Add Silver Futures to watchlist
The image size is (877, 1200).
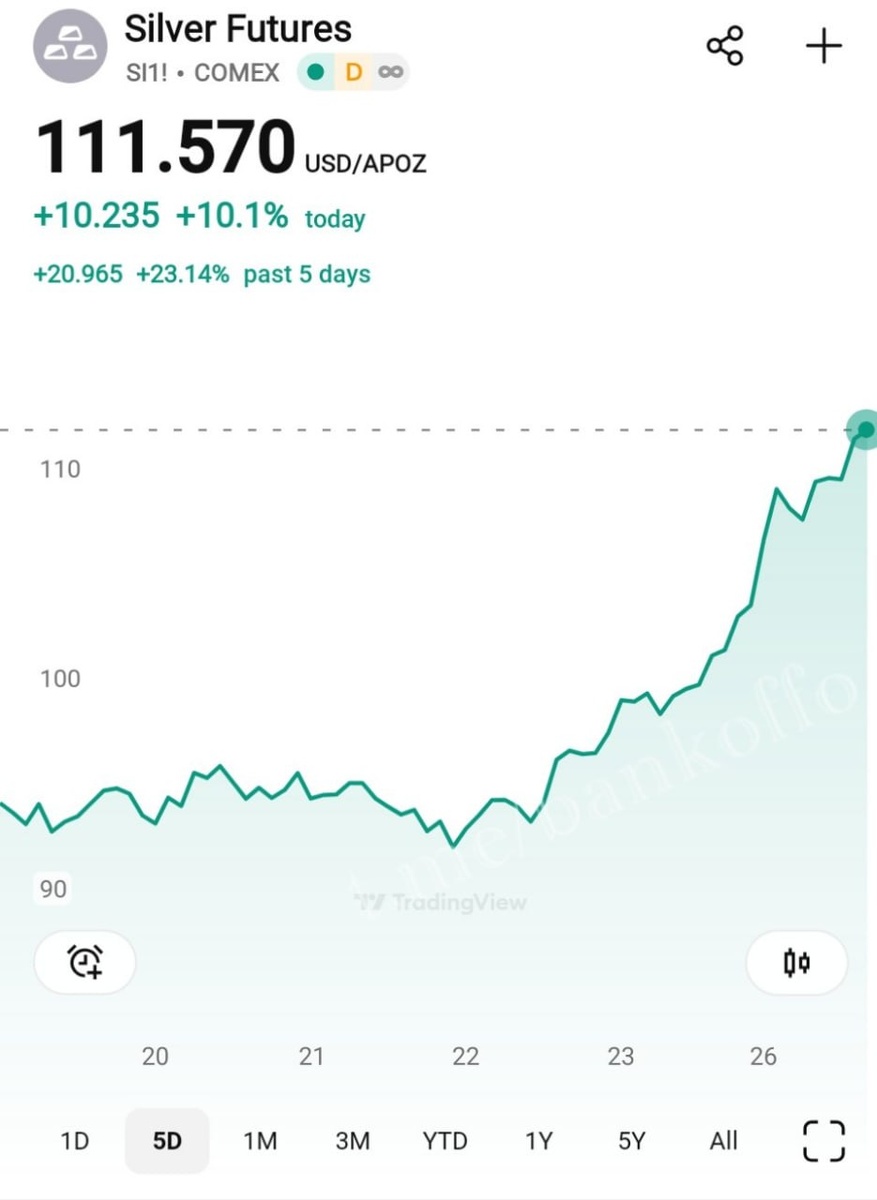[824, 46]
